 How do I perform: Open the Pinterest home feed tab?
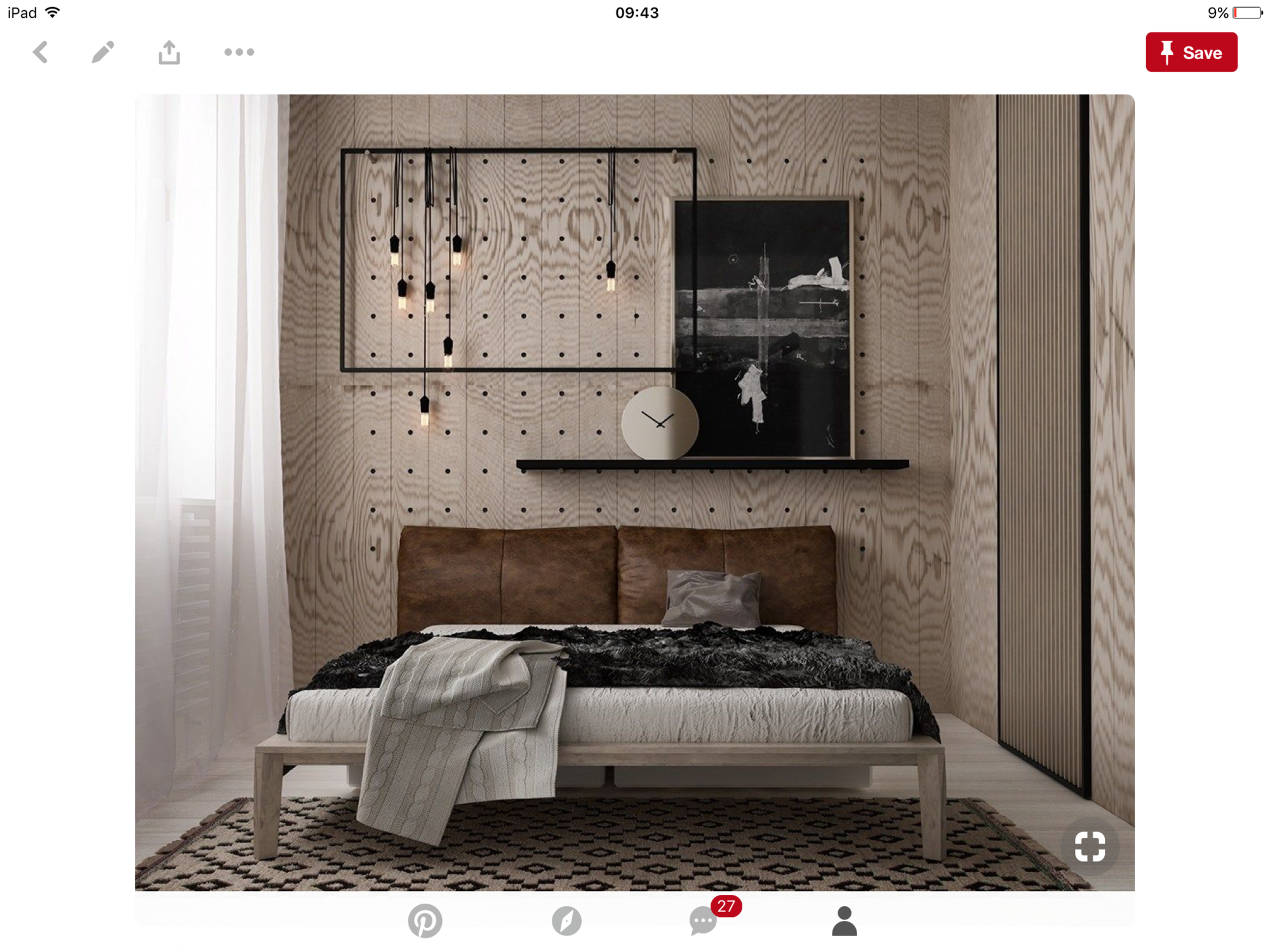[x=425, y=920]
